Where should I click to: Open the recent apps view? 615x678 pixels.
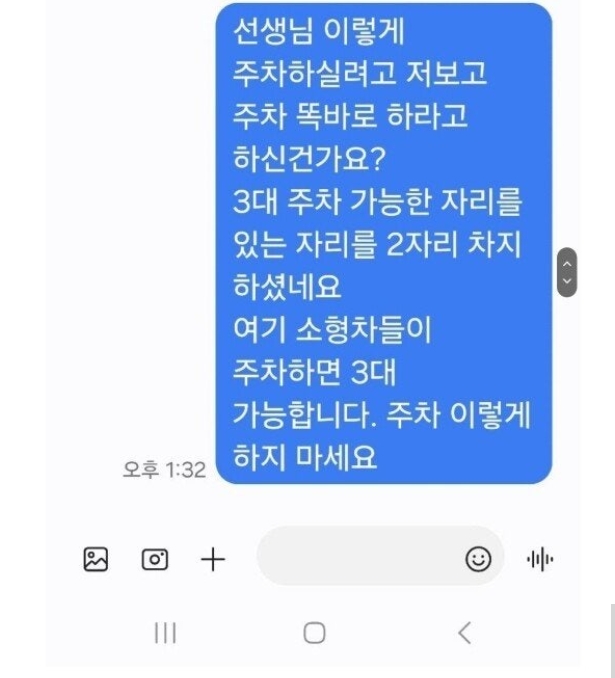[165, 632]
